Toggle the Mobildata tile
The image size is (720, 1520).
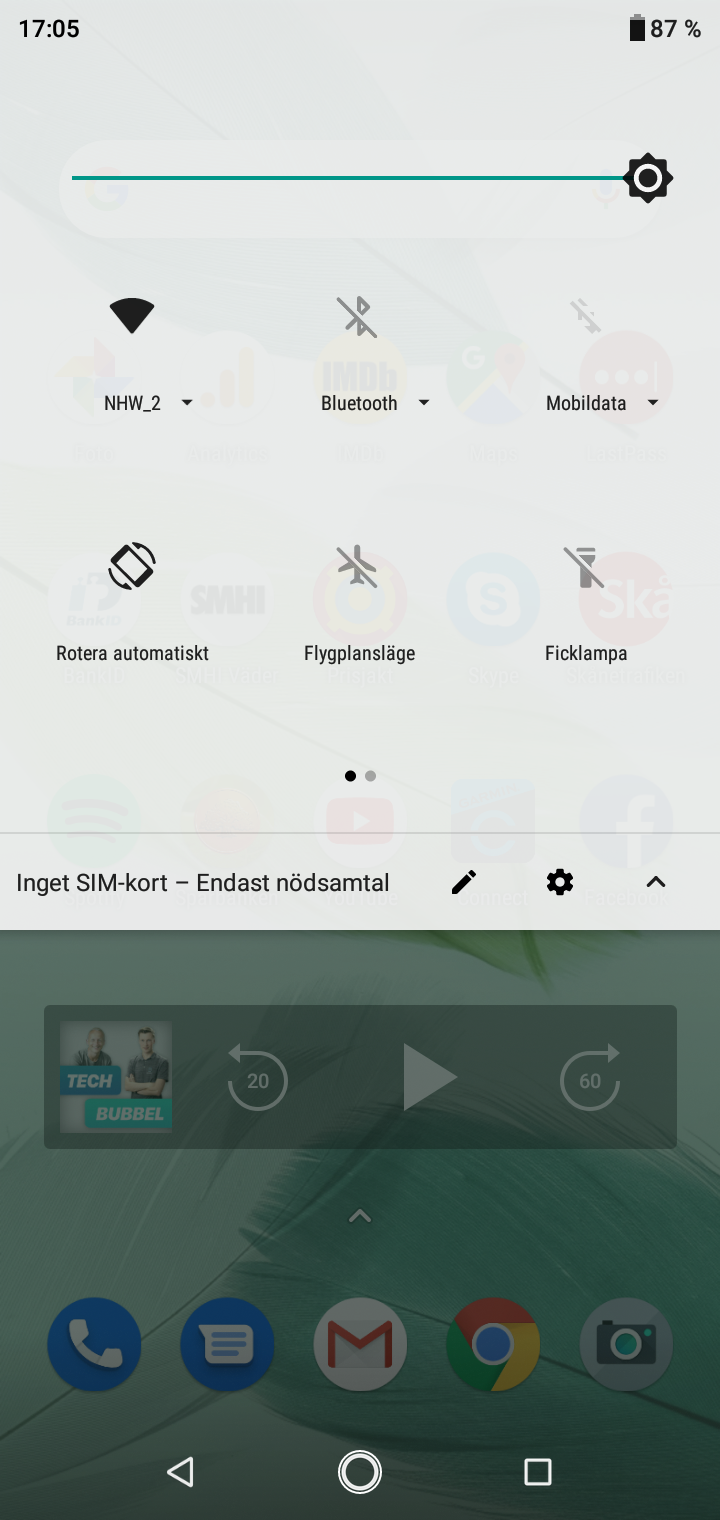click(x=586, y=317)
